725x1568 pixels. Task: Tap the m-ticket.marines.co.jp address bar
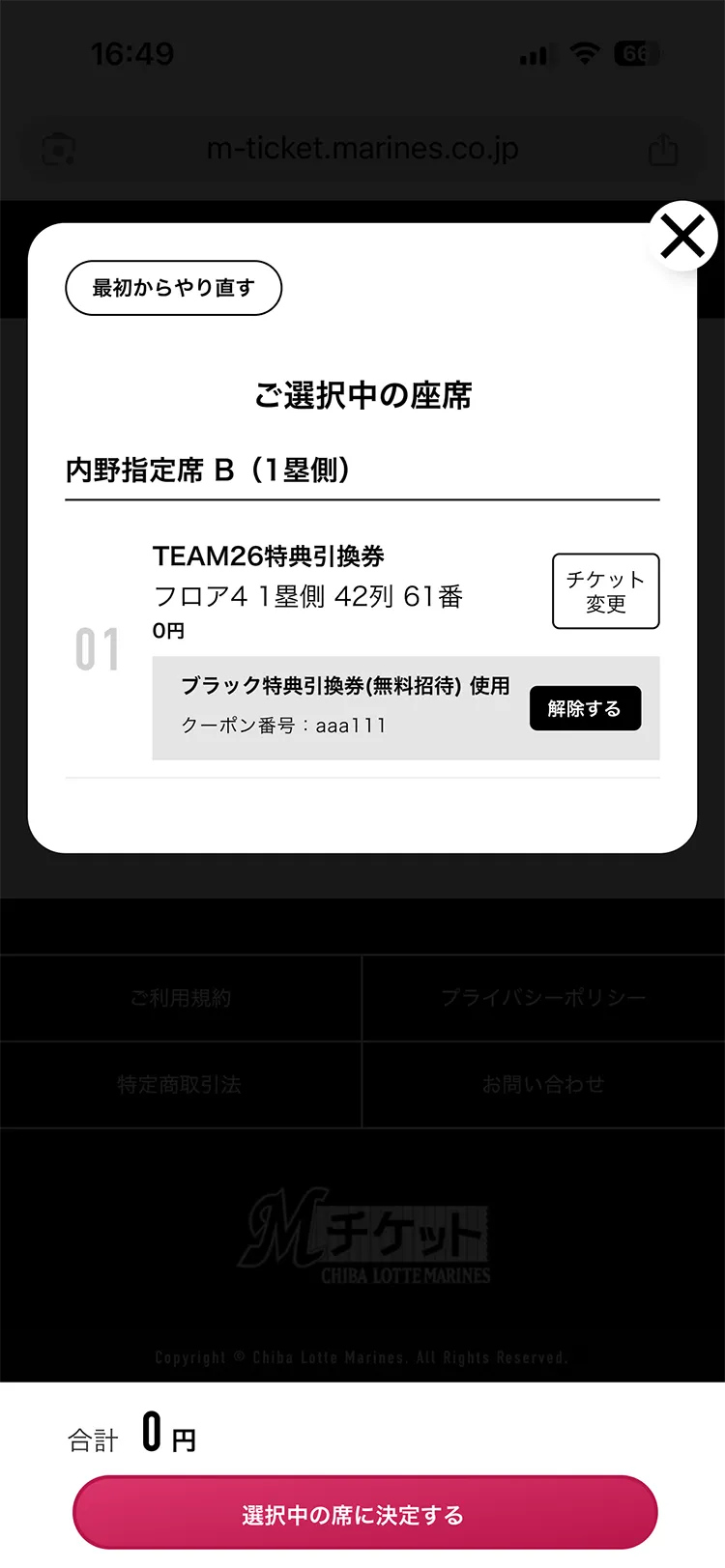362,149
